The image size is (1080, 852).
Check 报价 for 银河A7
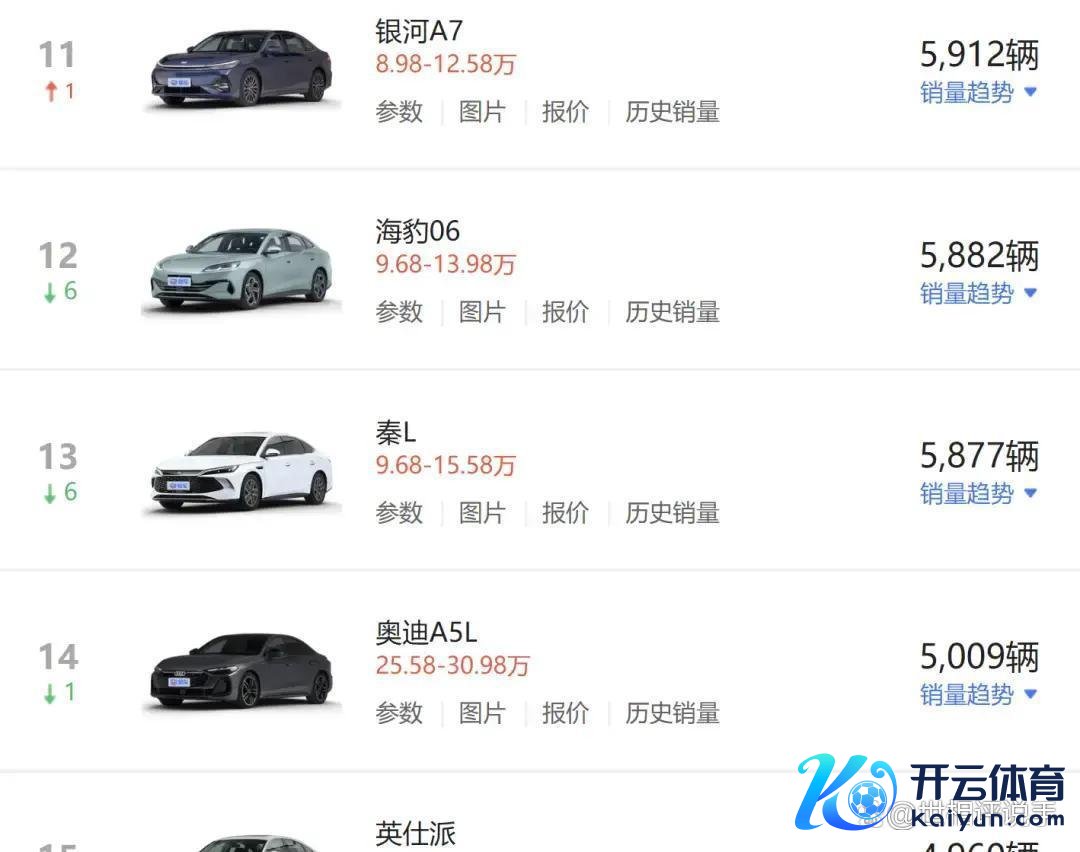coord(565,112)
